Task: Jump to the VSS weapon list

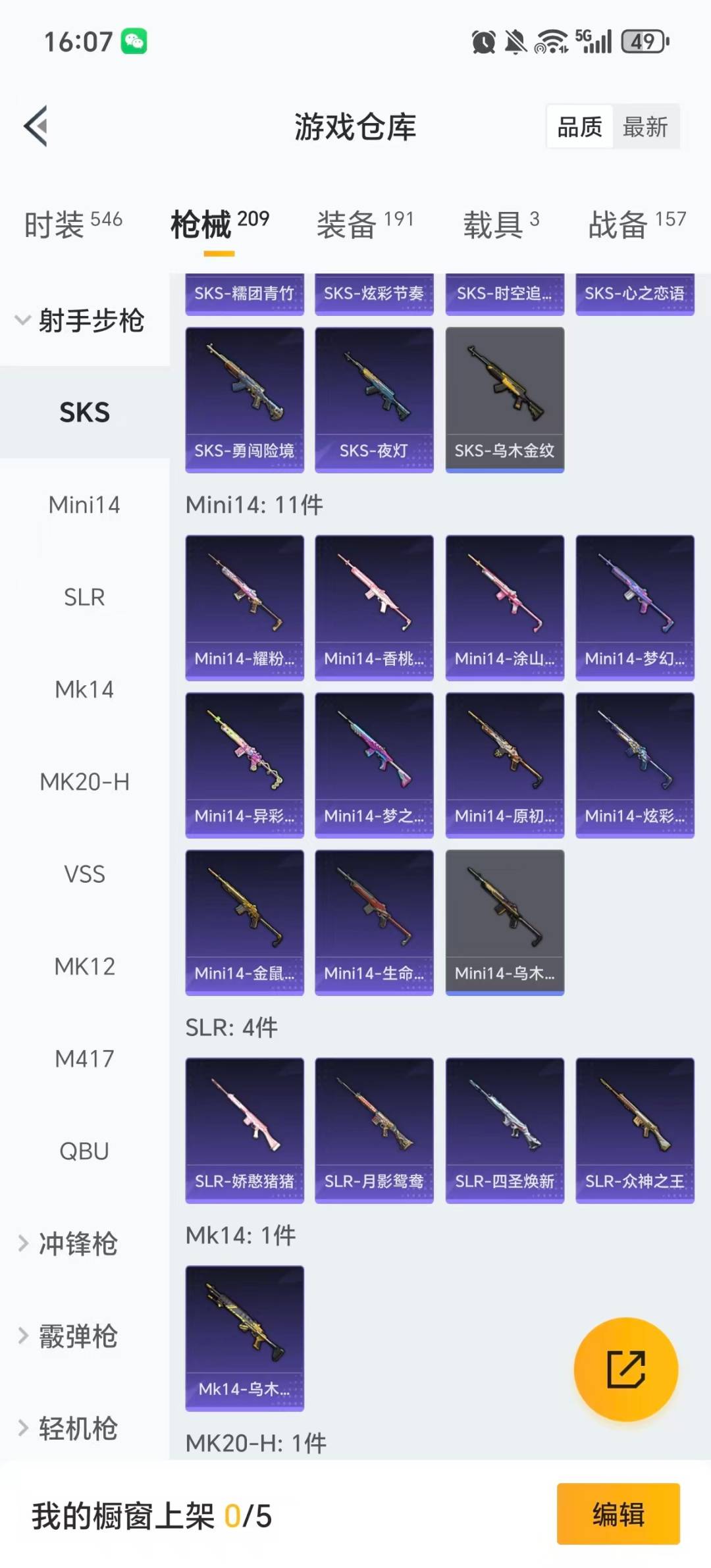Action: (84, 874)
